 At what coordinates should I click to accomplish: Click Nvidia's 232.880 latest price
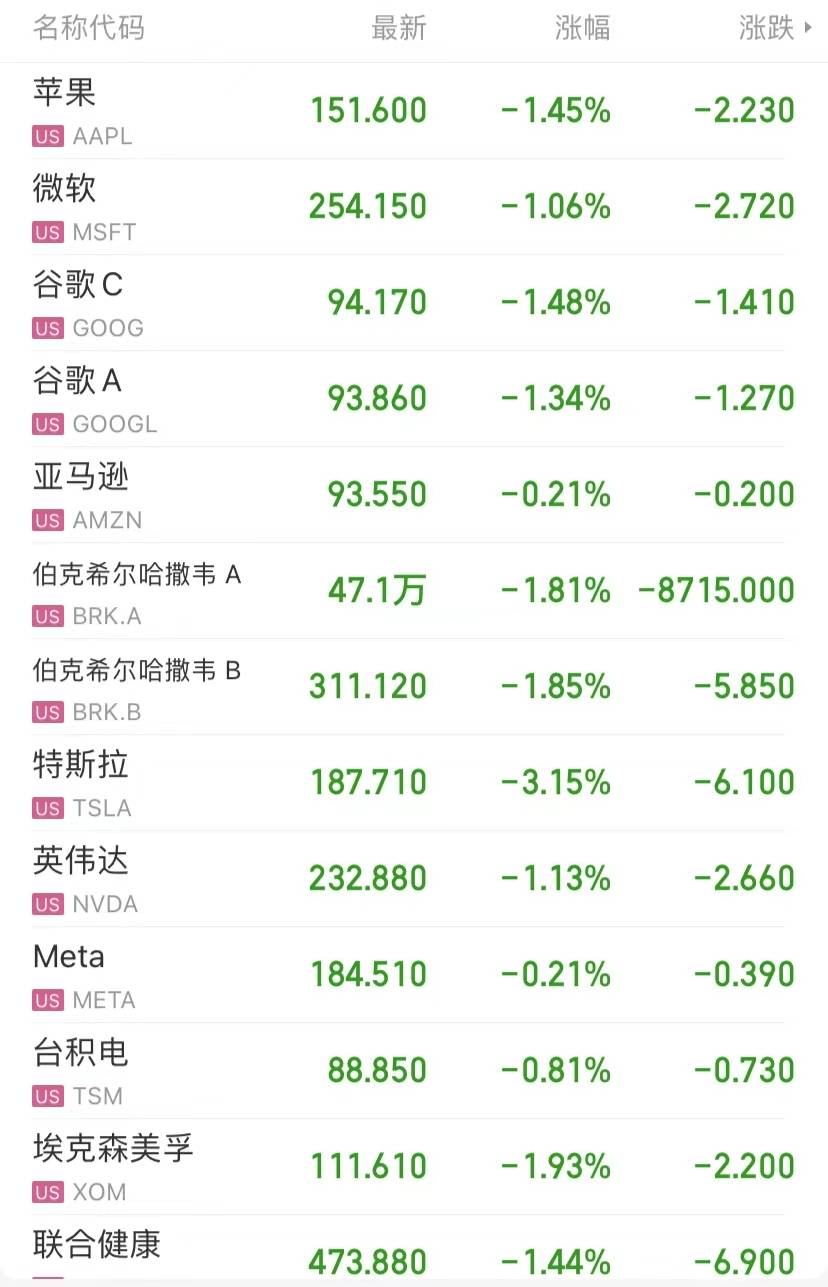pos(368,877)
